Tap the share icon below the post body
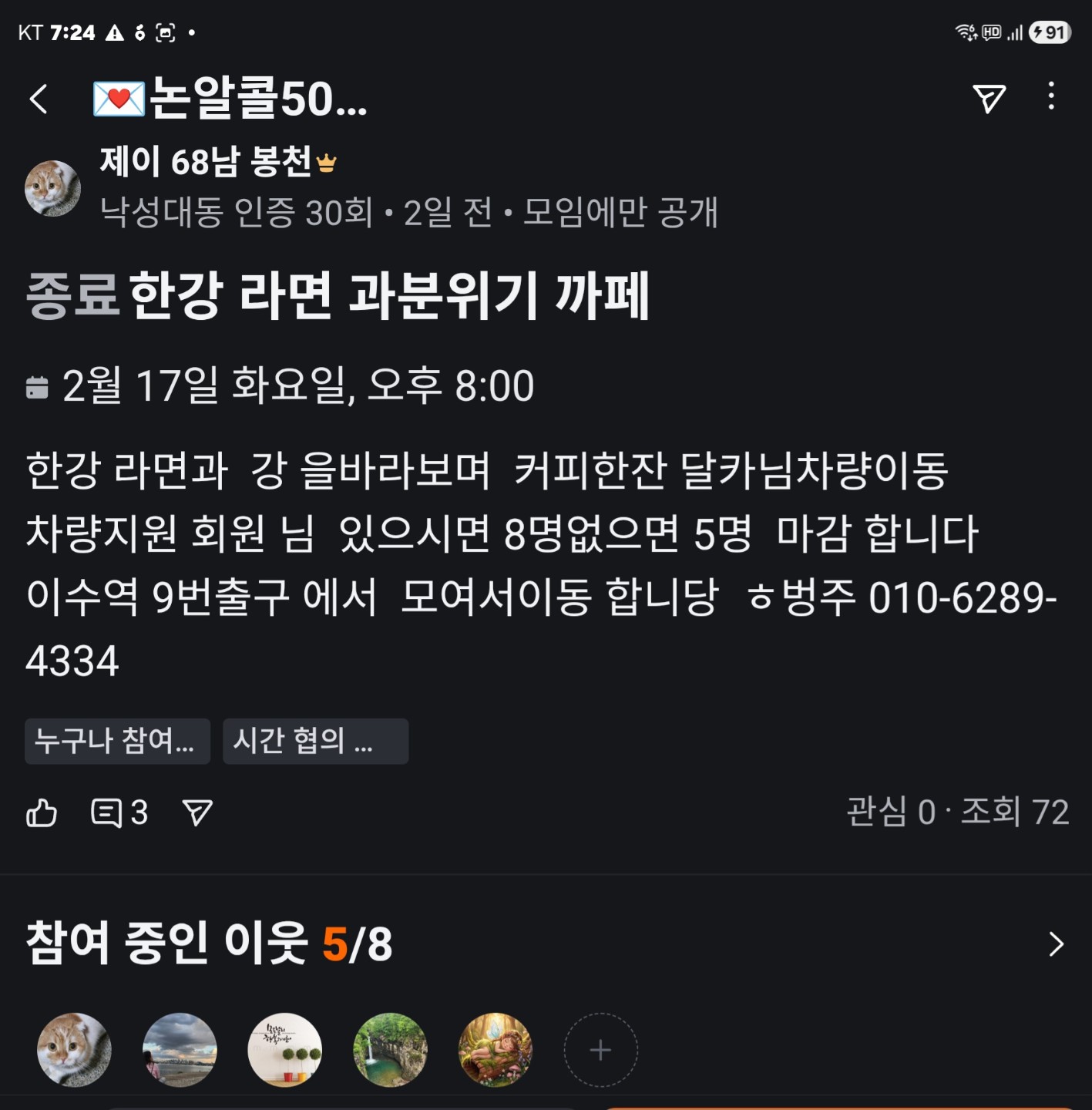 (199, 812)
